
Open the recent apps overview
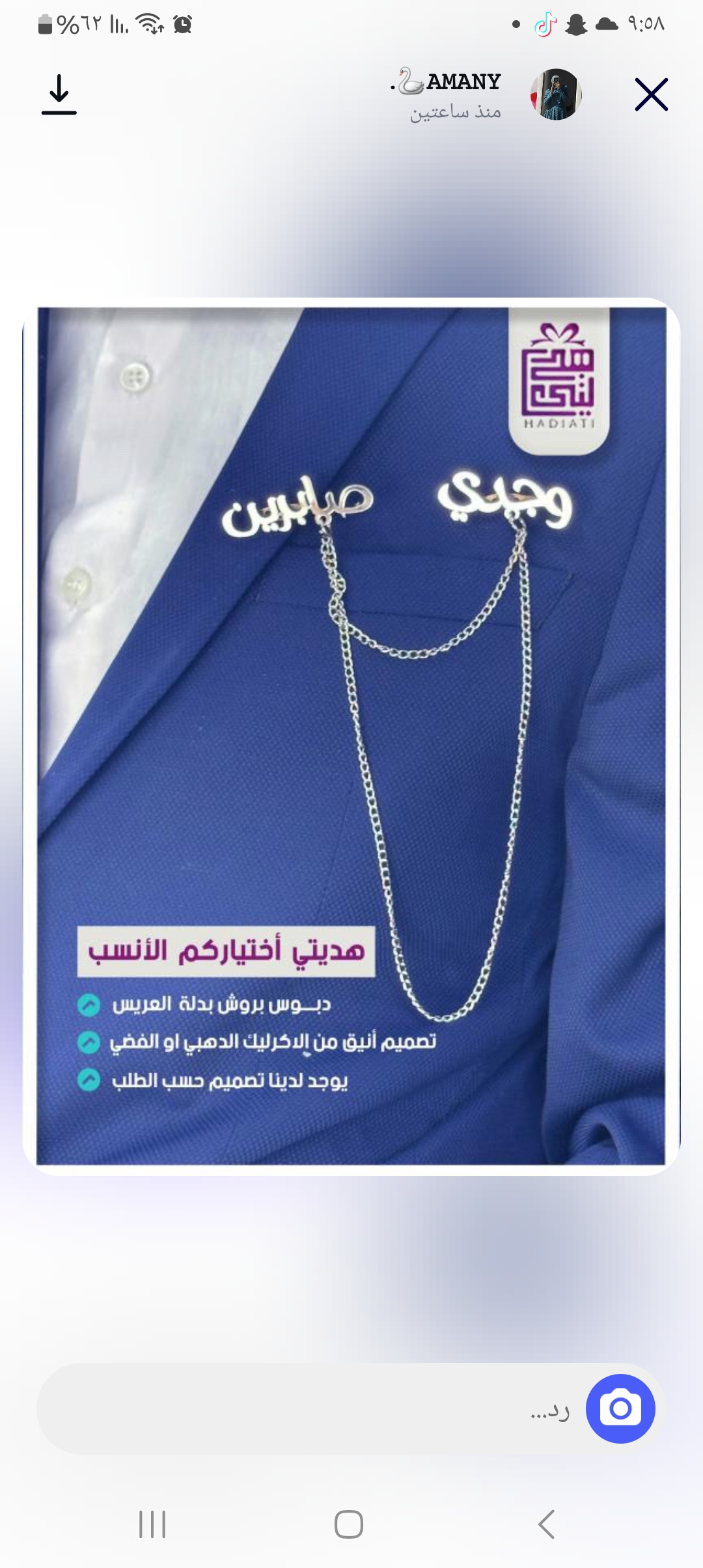coord(152,1524)
